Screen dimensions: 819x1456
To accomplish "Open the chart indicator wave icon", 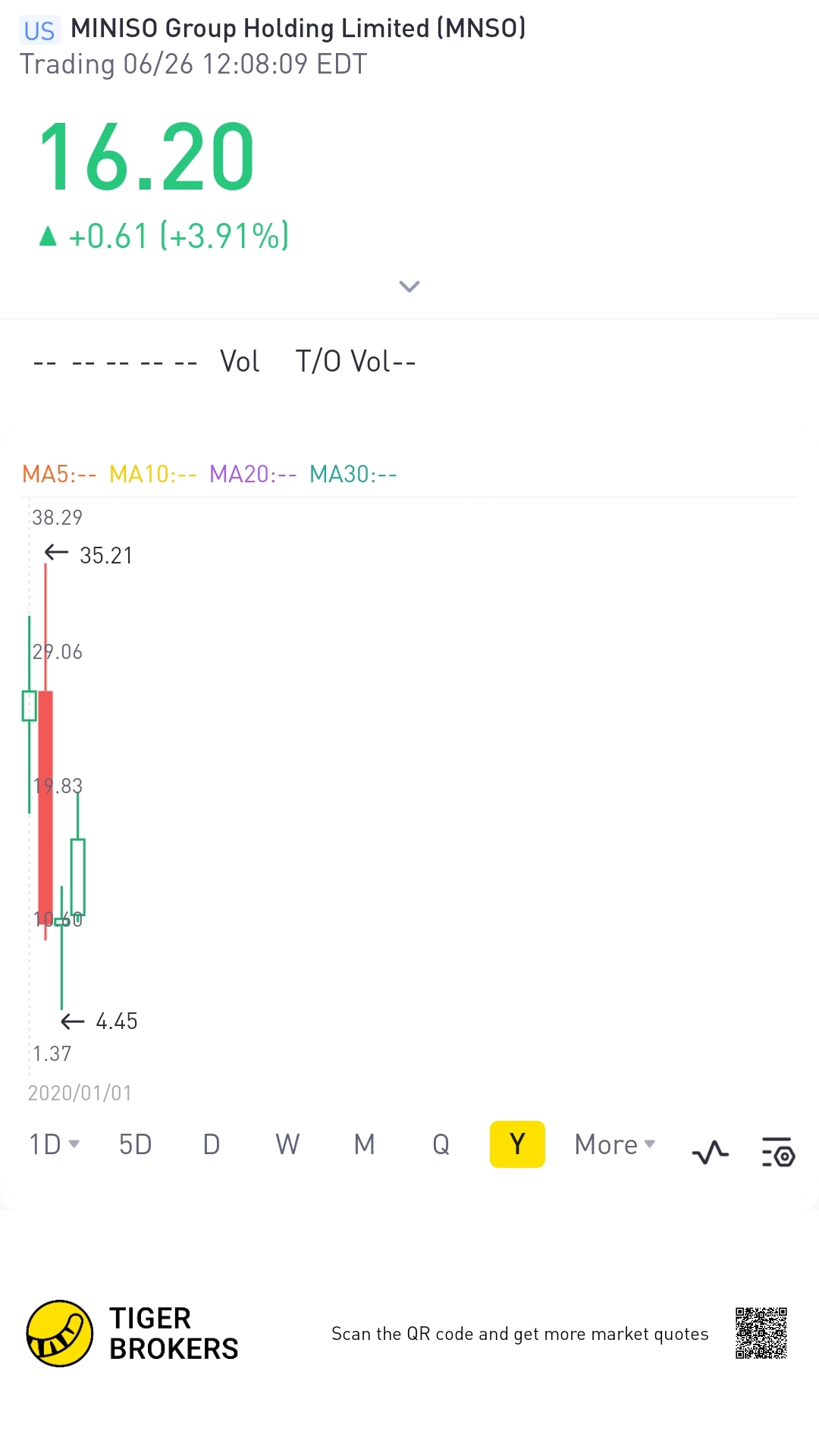I will [x=710, y=1153].
